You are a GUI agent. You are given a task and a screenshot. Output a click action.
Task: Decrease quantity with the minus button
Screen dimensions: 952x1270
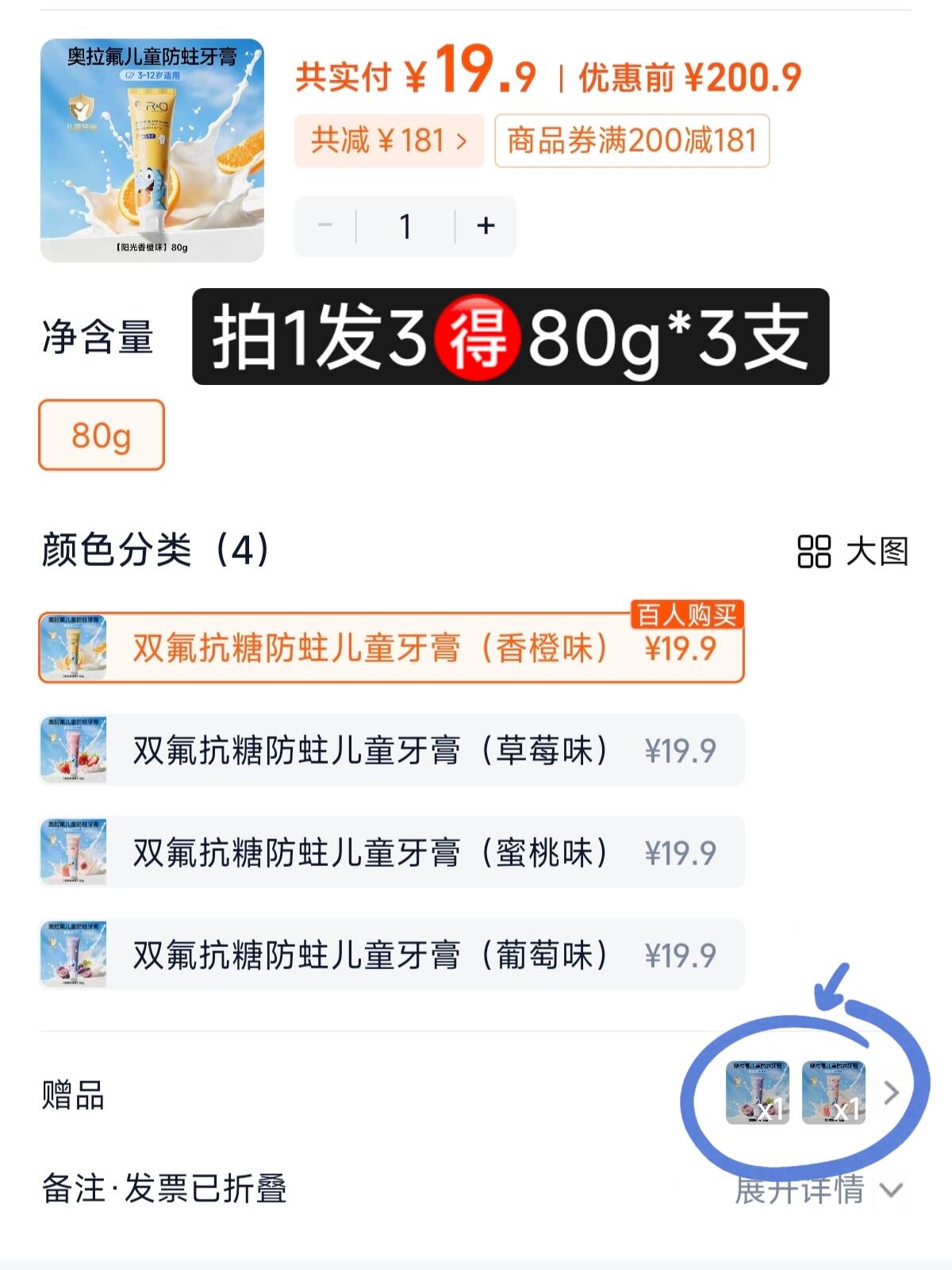coord(324,226)
